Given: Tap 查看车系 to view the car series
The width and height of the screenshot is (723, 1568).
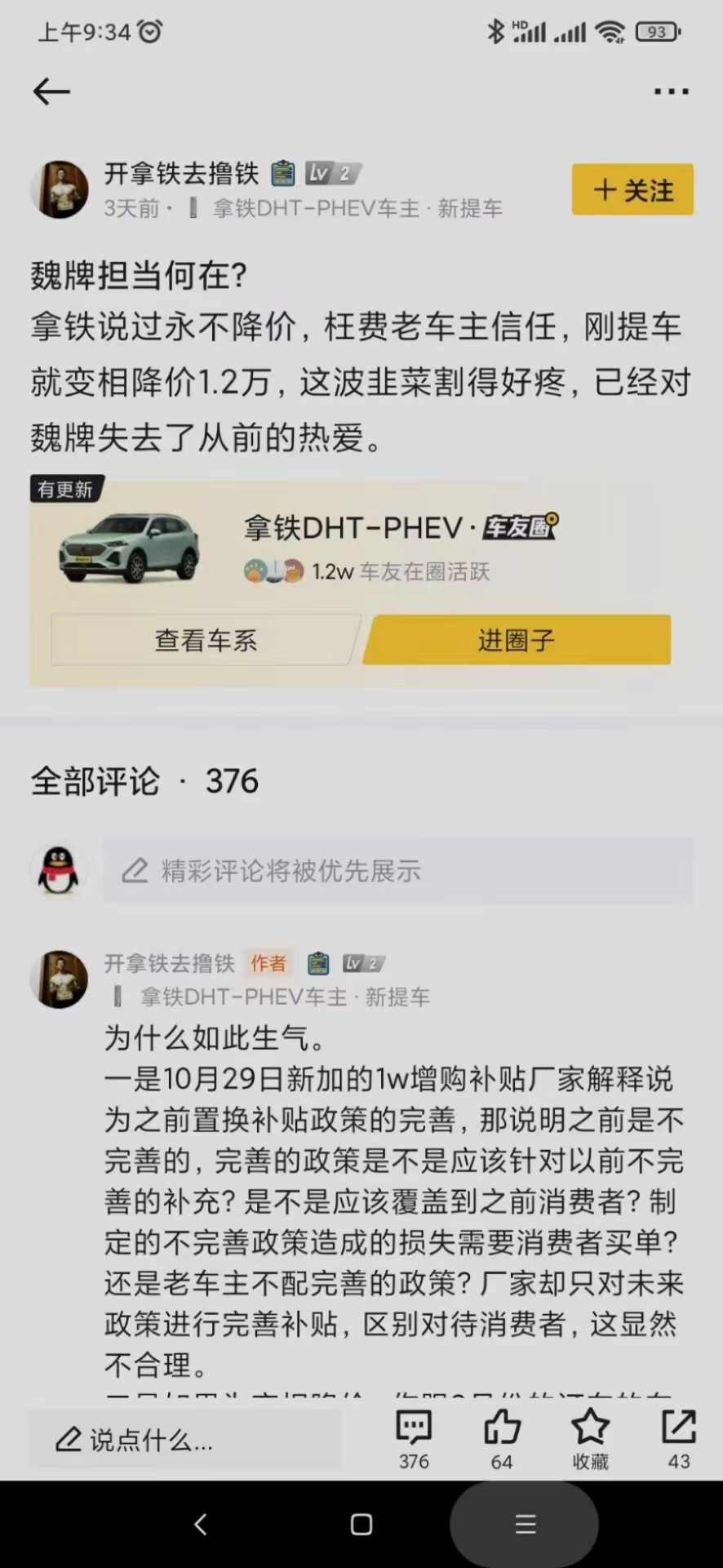Looking at the screenshot, I should 206,640.
